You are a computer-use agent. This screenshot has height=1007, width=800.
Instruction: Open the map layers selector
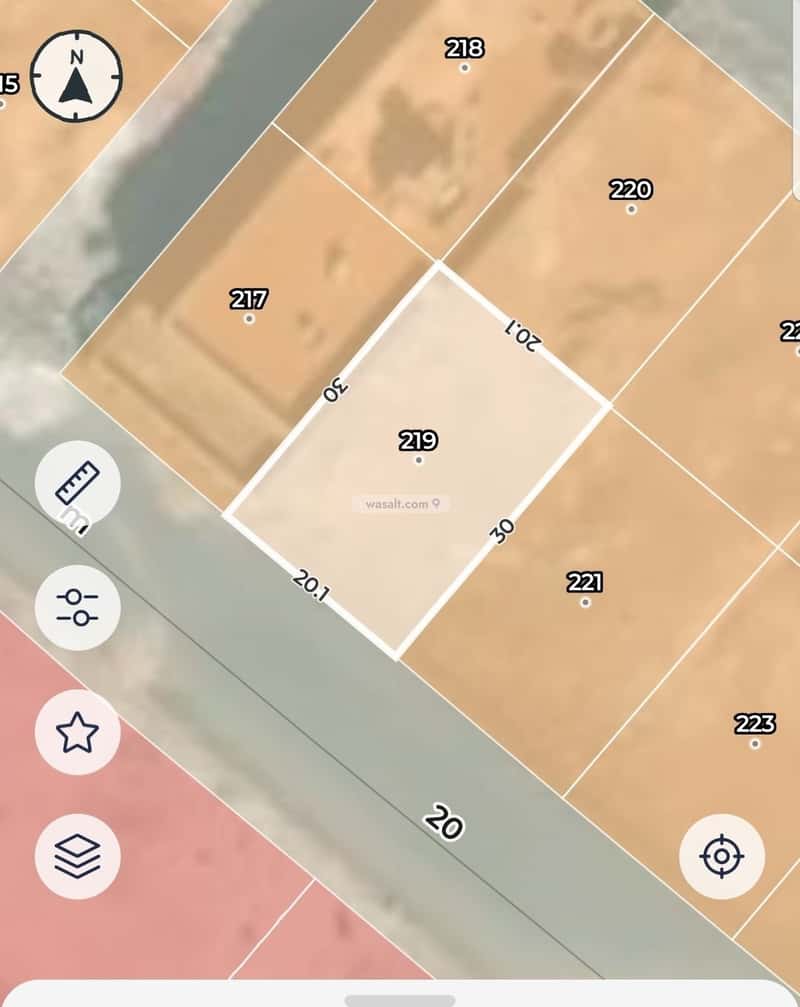coord(77,856)
